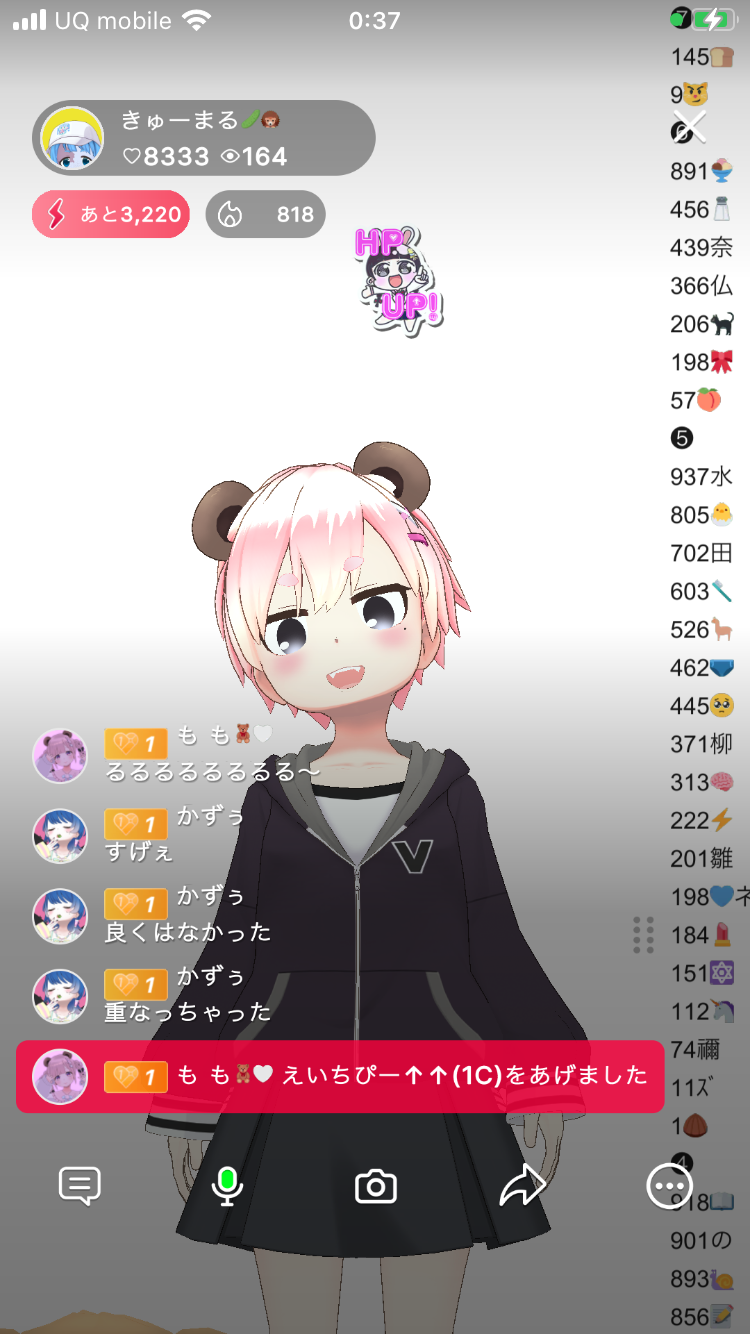Close the live stream with X
This screenshot has height=1334, width=750.
click(x=688, y=128)
